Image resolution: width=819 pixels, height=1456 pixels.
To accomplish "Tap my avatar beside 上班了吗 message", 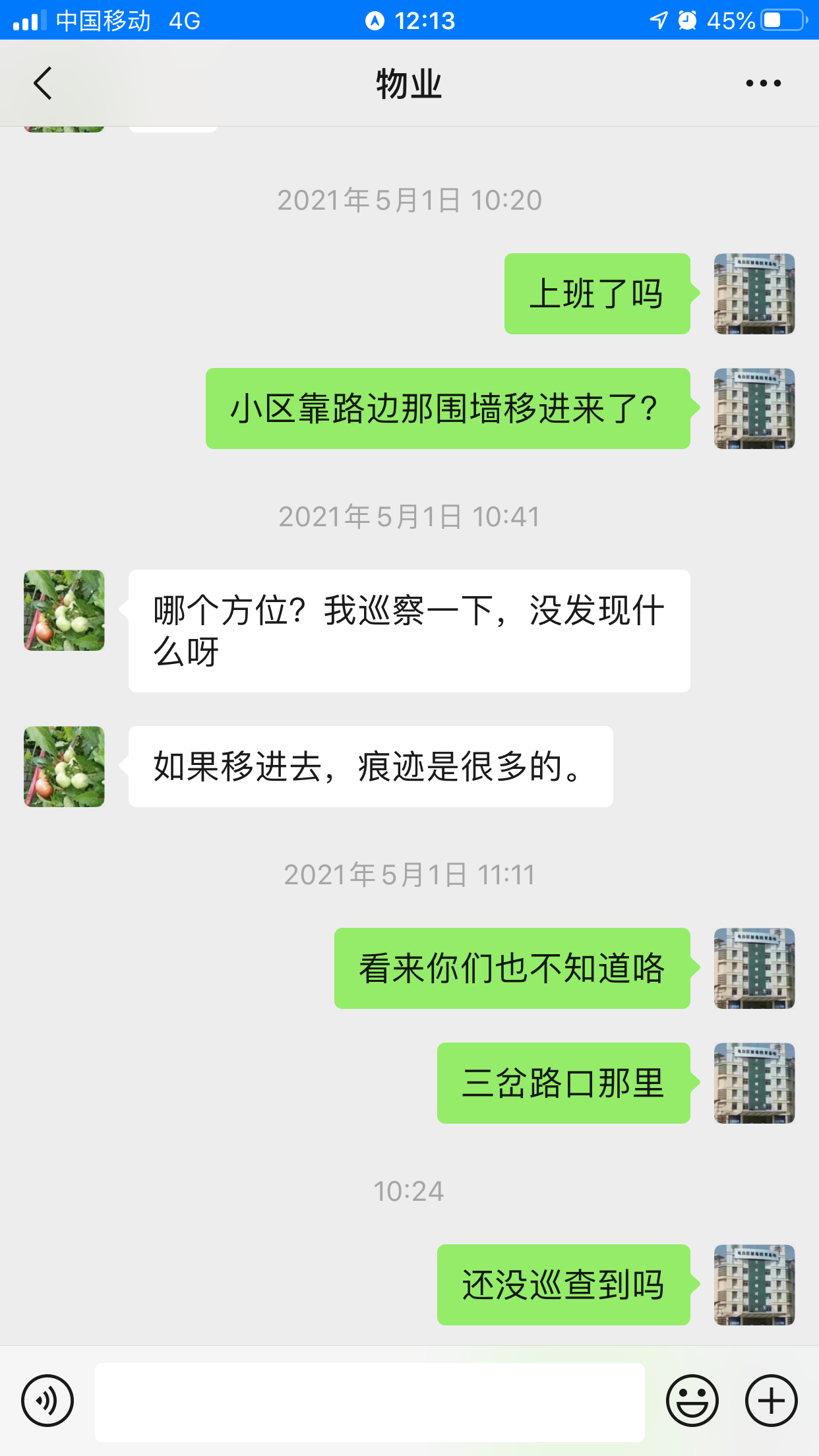I will [x=754, y=294].
